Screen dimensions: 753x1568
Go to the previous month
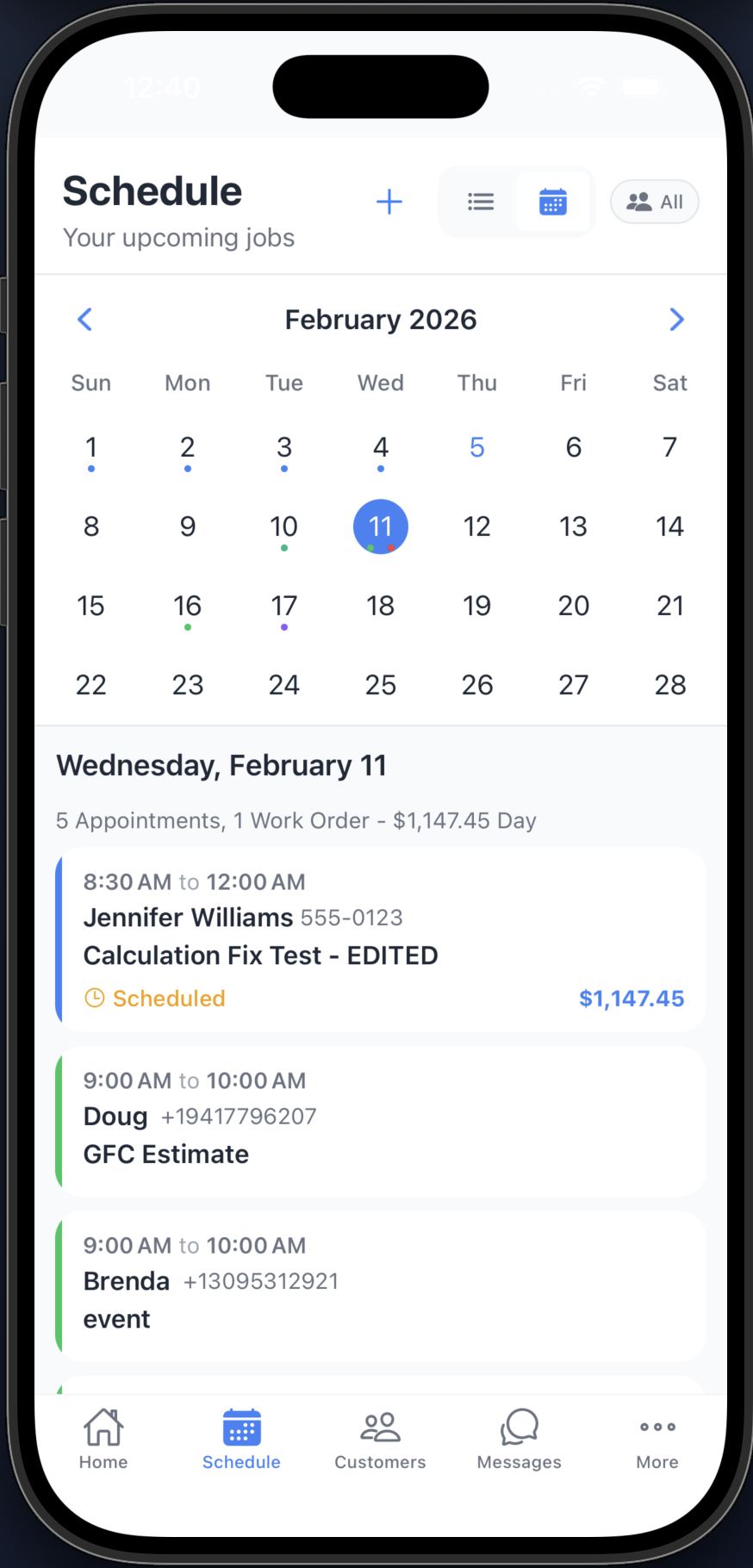84,320
